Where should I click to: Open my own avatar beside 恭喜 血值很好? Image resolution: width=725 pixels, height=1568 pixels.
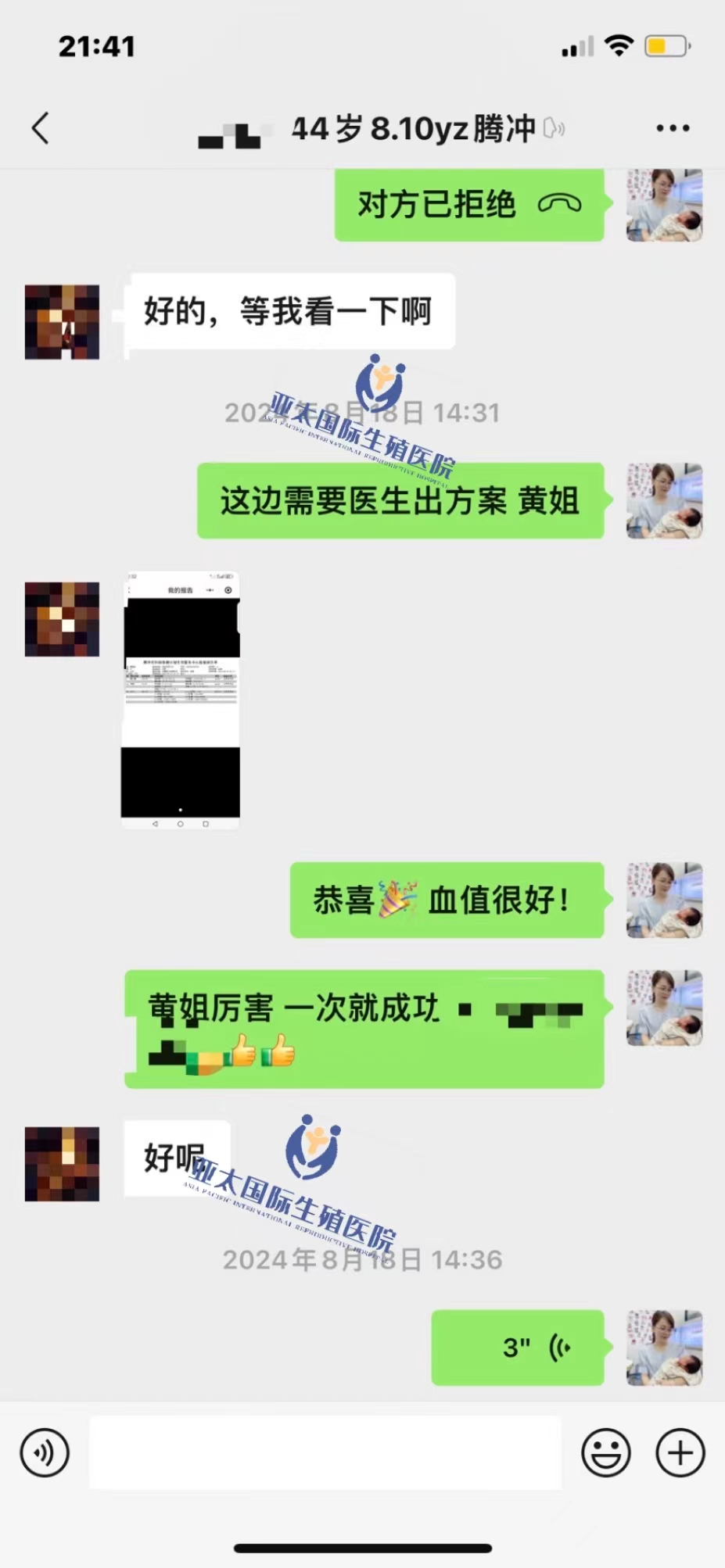(664, 900)
